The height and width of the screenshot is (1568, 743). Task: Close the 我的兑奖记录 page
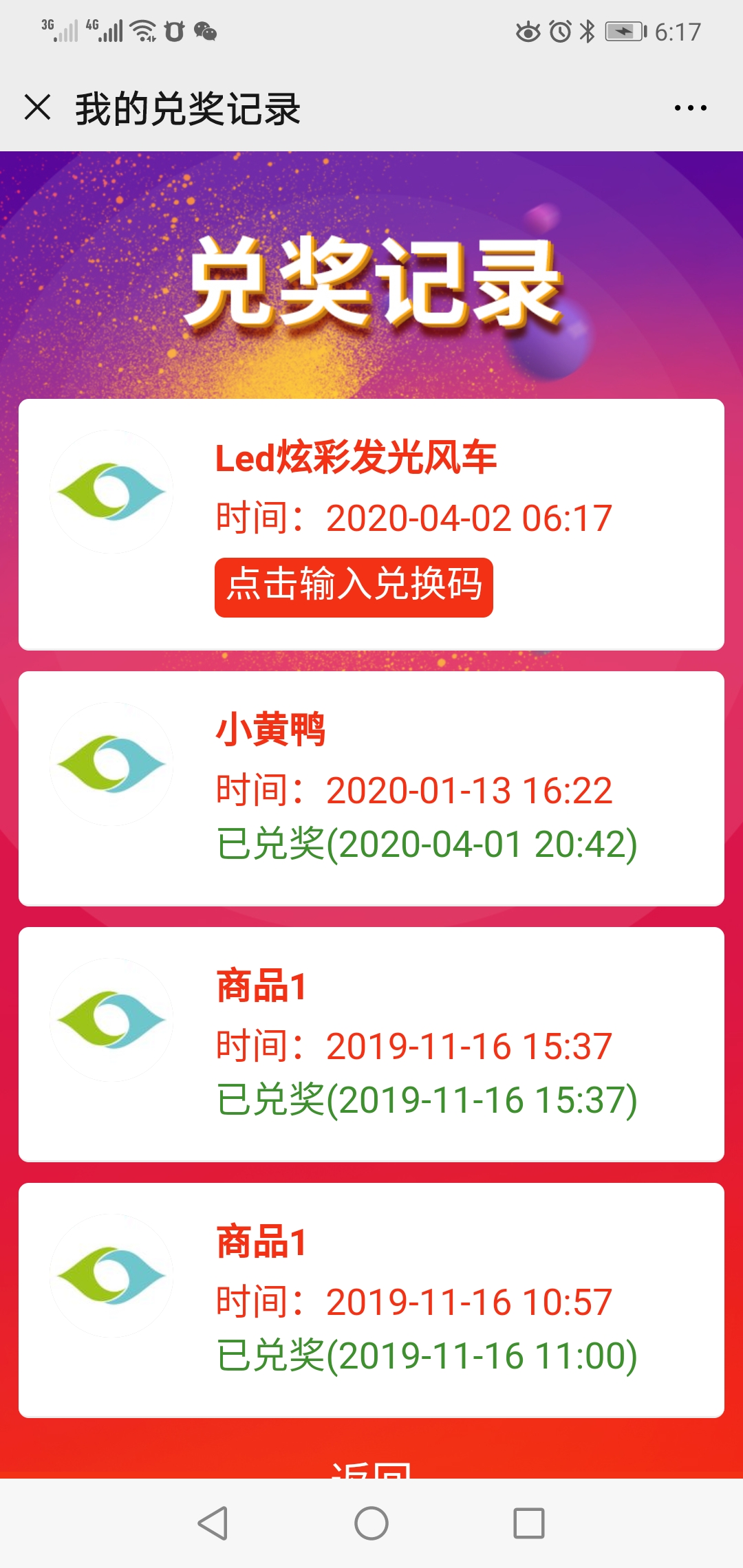click(38, 108)
